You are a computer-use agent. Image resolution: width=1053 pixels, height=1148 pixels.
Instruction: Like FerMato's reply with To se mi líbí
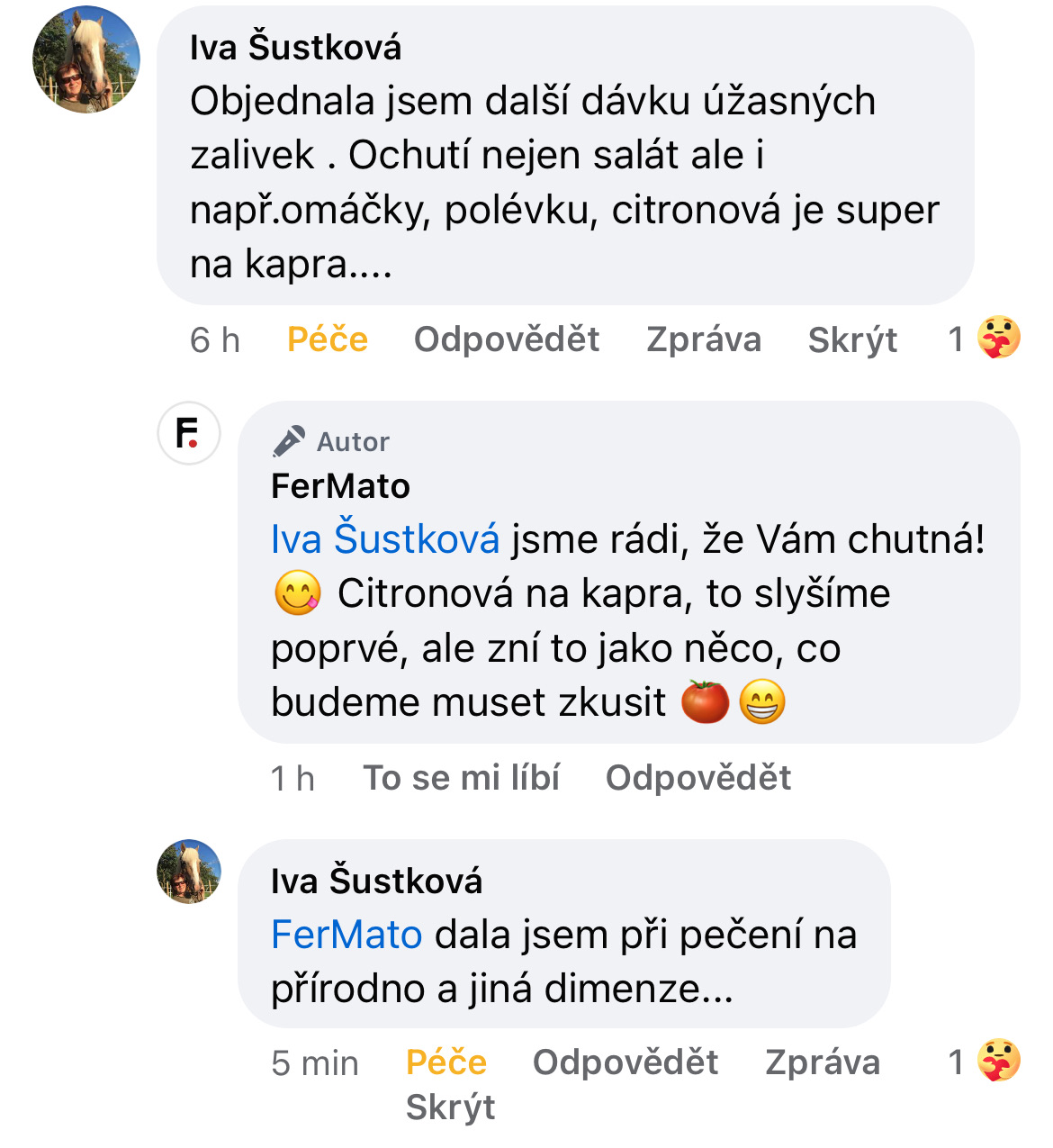[x=461, y=778]
